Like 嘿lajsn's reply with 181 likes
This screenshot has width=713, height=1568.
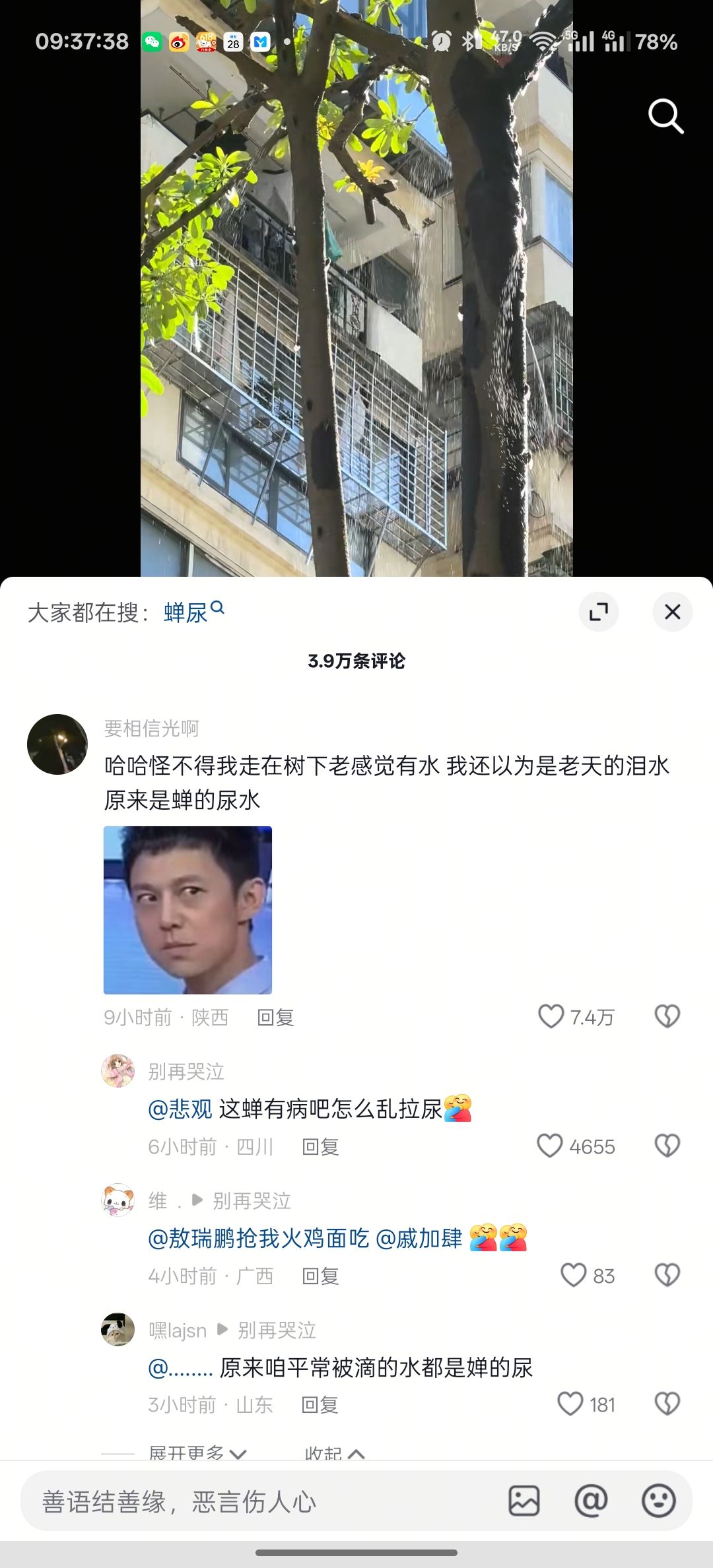pos(570,1404)
